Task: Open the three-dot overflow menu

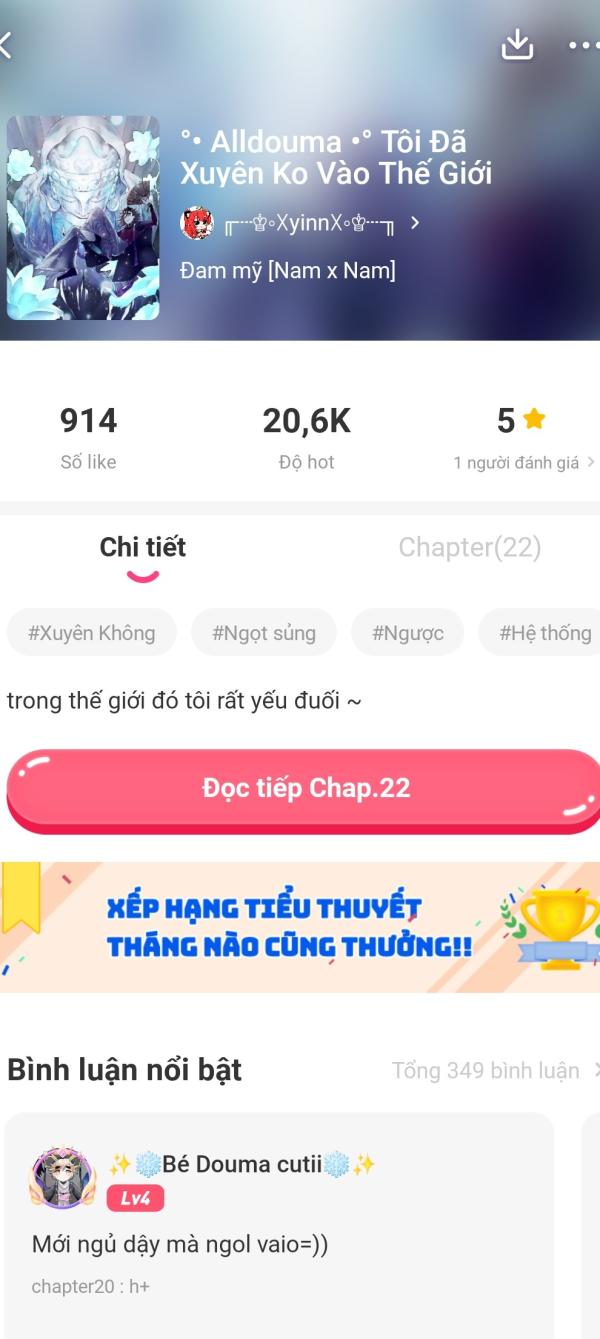Action: click(583, 45)
